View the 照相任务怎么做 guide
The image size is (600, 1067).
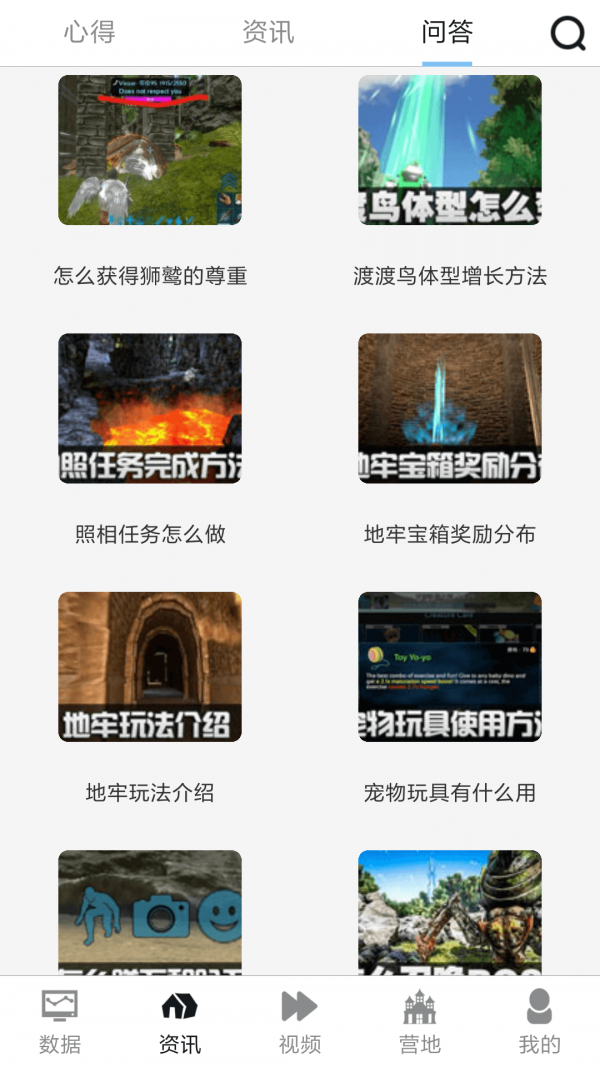click(150, 408)
